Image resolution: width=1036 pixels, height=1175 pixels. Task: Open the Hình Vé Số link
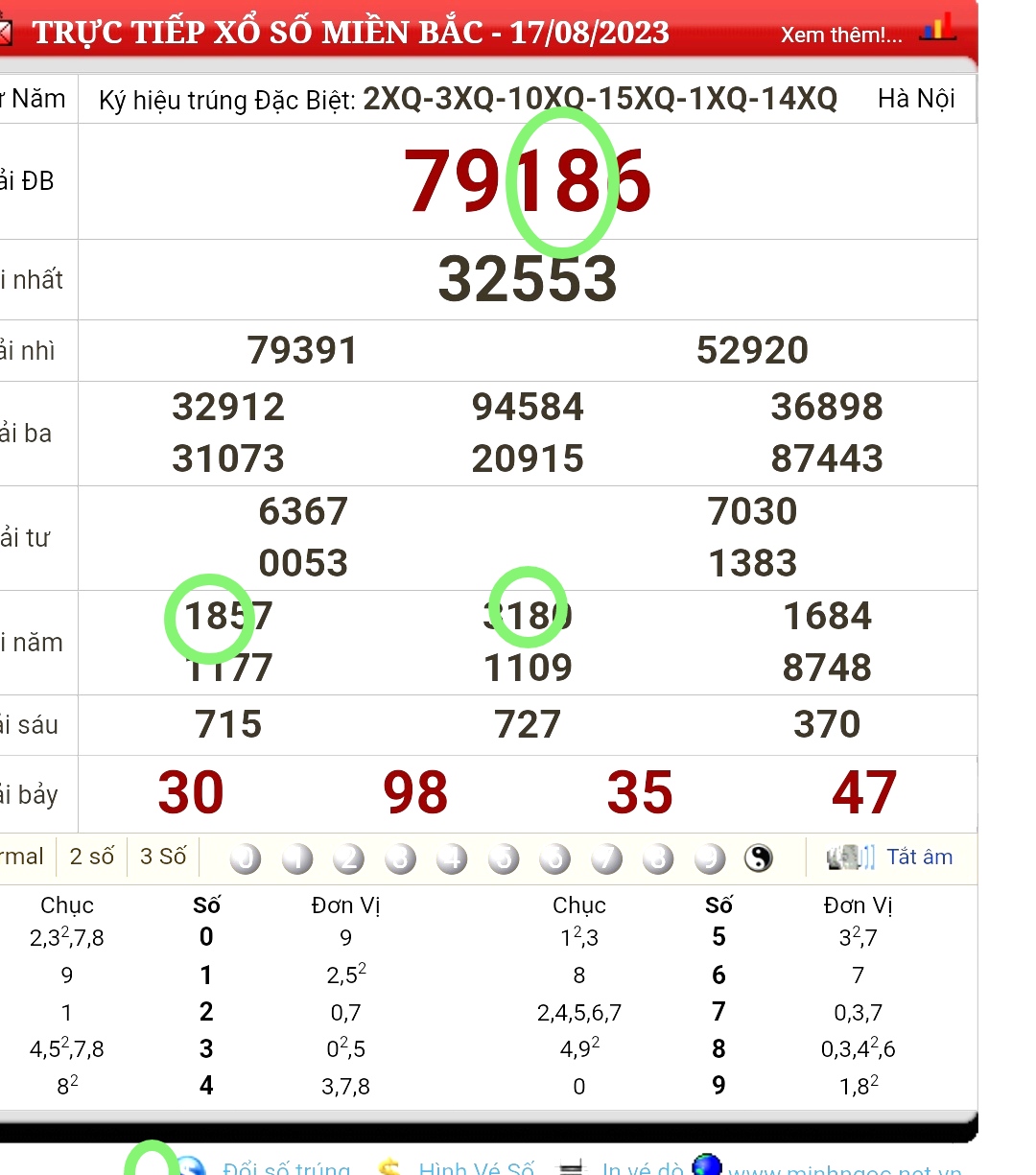476,1167
